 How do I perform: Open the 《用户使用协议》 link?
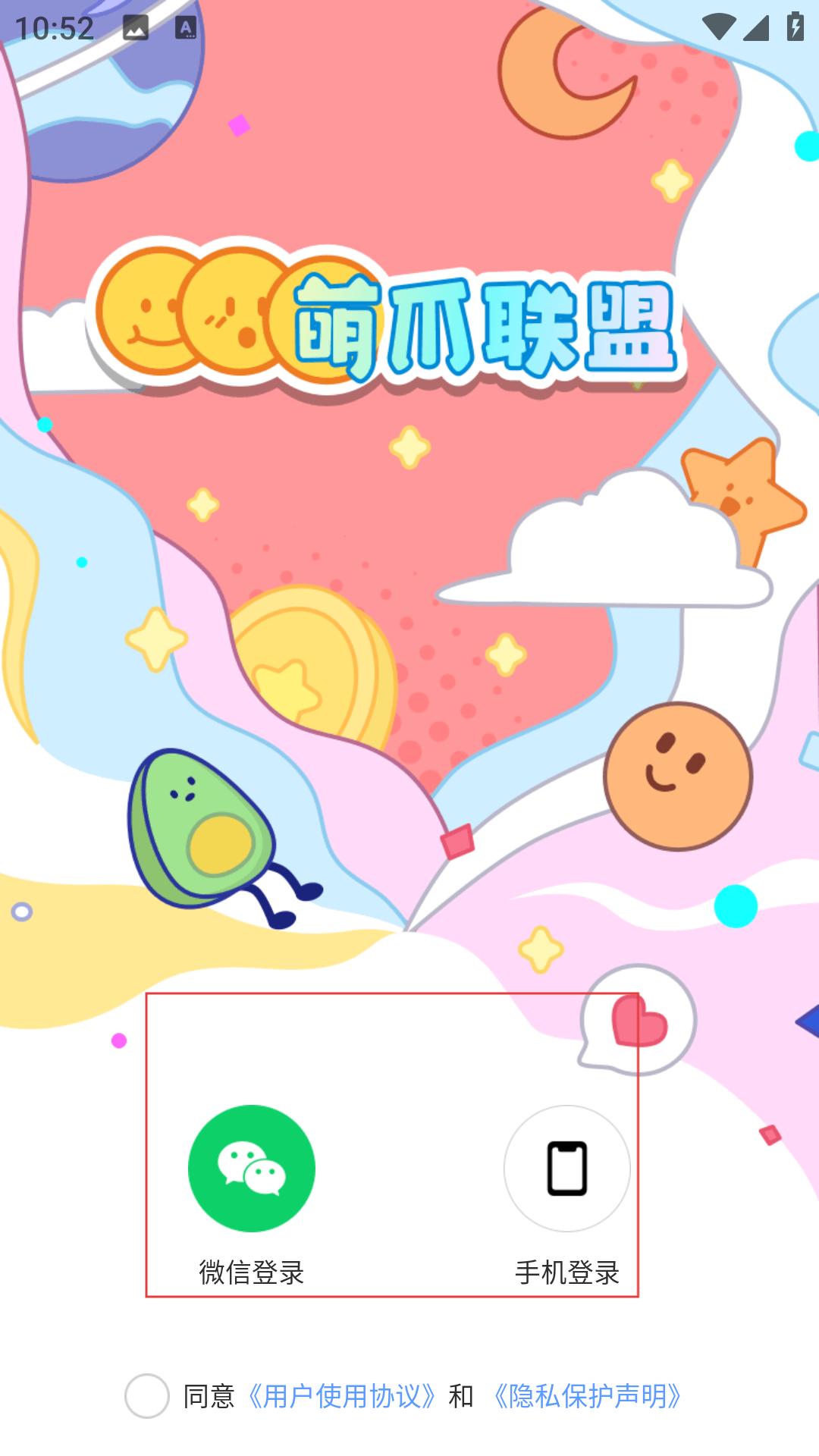point(341,1396)
